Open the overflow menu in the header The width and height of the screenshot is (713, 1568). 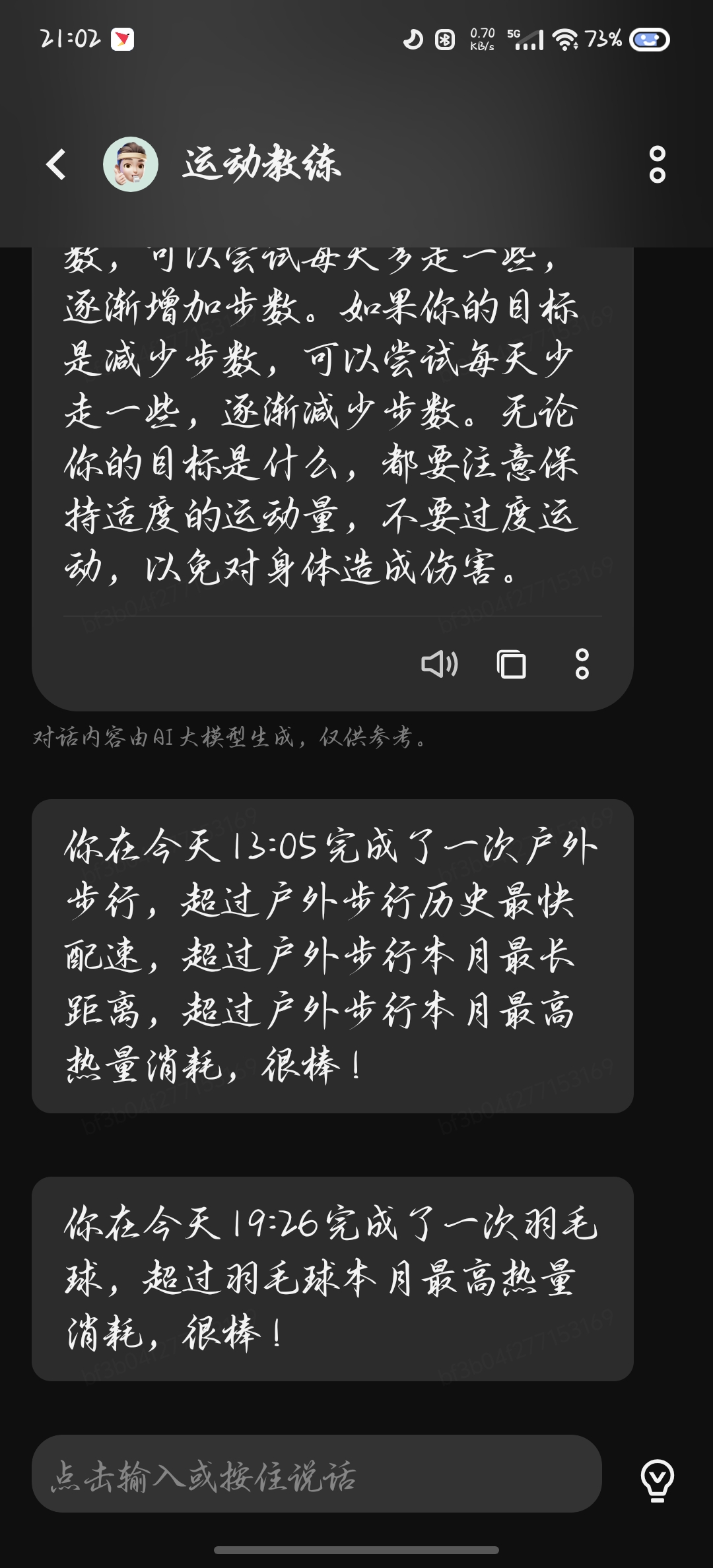pyautogui.click(x=657, y=164)
